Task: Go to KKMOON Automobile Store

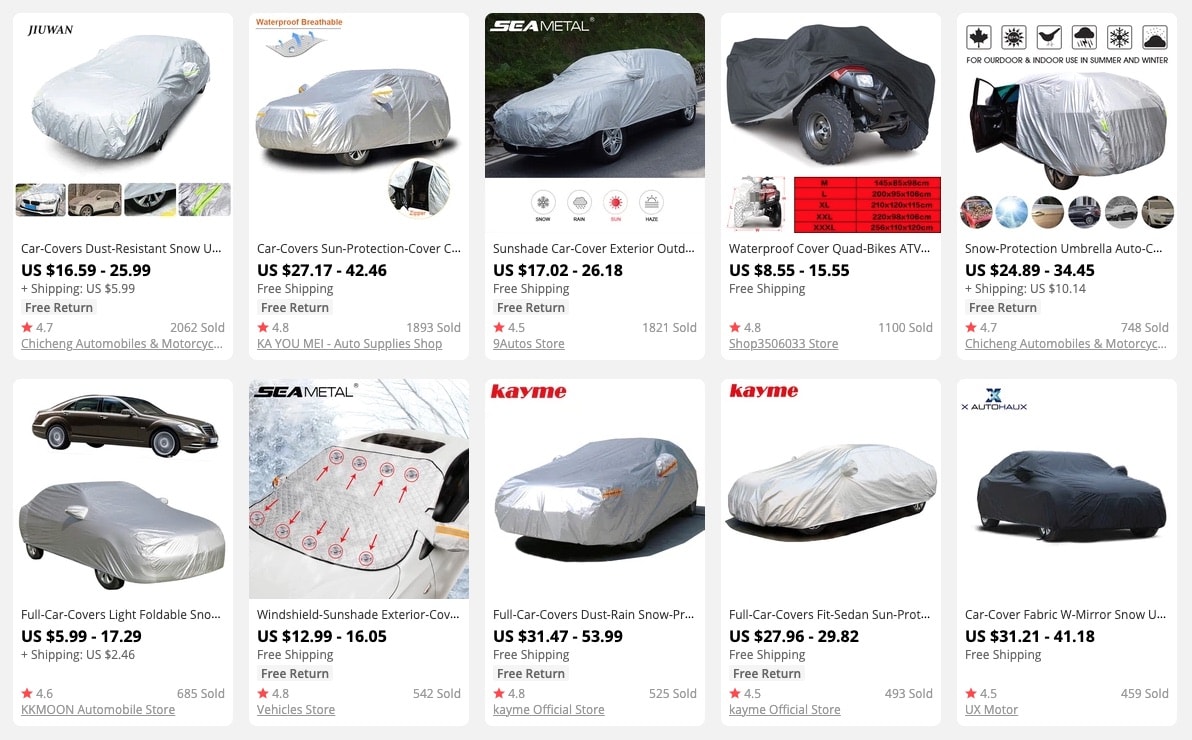Action: pos(98,710)
